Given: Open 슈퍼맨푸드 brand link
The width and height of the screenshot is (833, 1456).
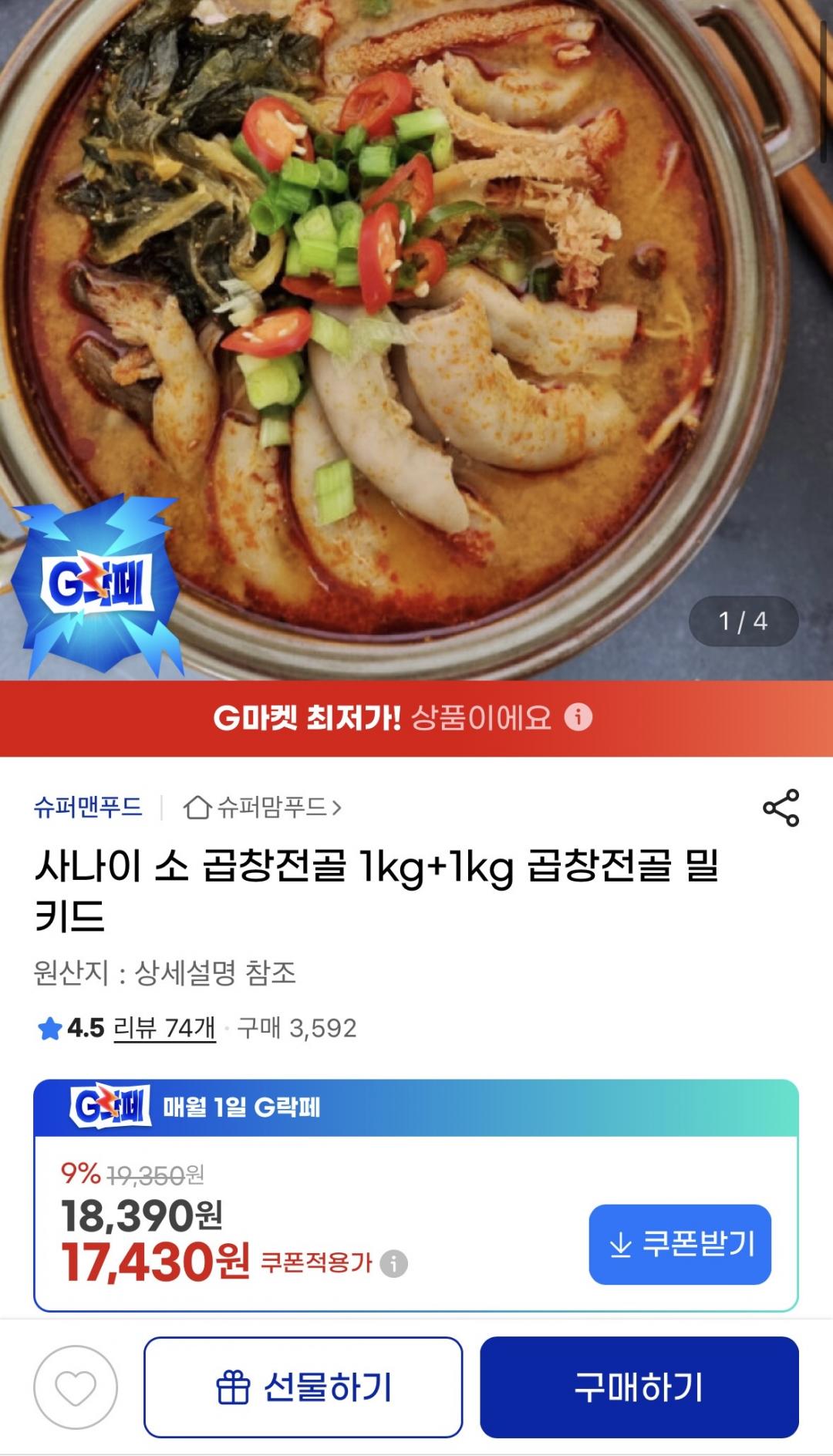Looking at the screenshot, I should pyautogui.click(x=88, y=807).
